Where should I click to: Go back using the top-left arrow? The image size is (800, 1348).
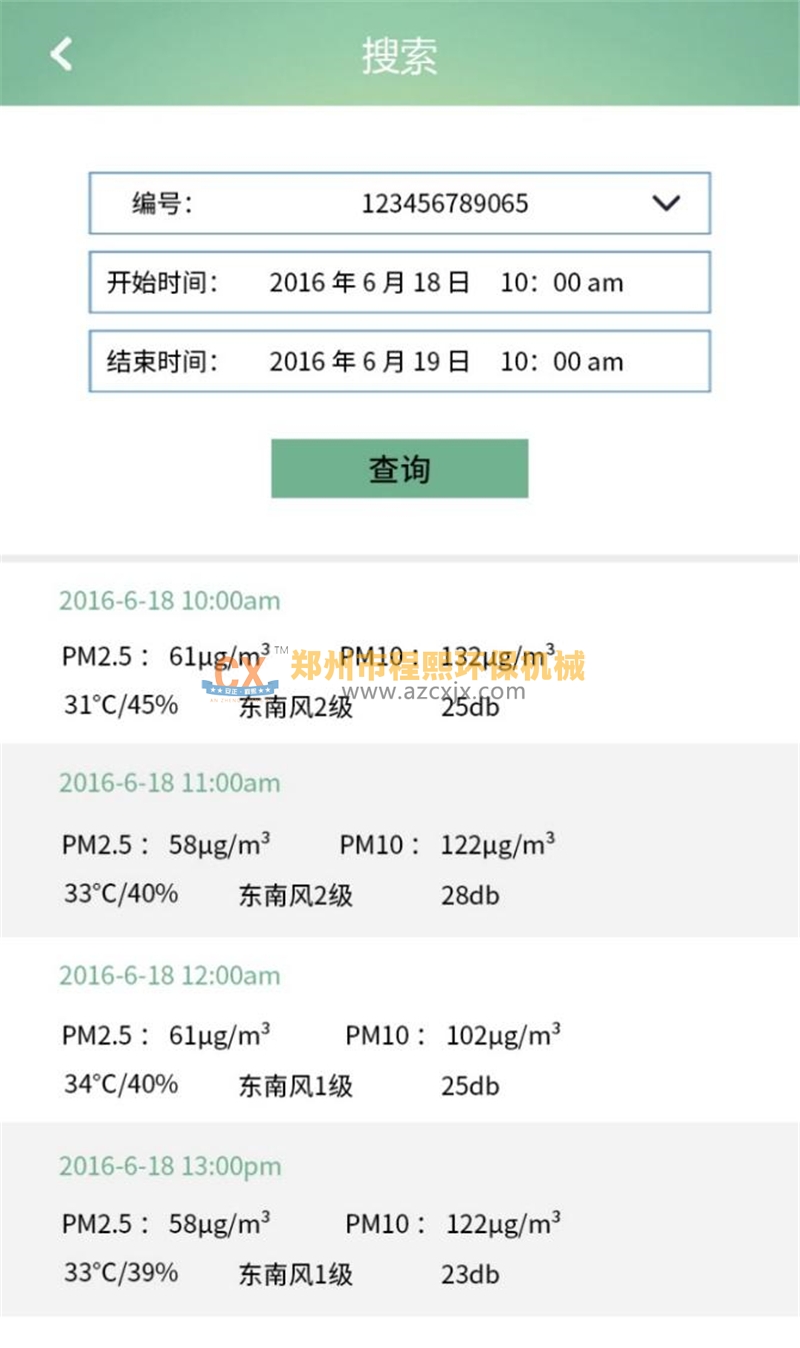62,54
